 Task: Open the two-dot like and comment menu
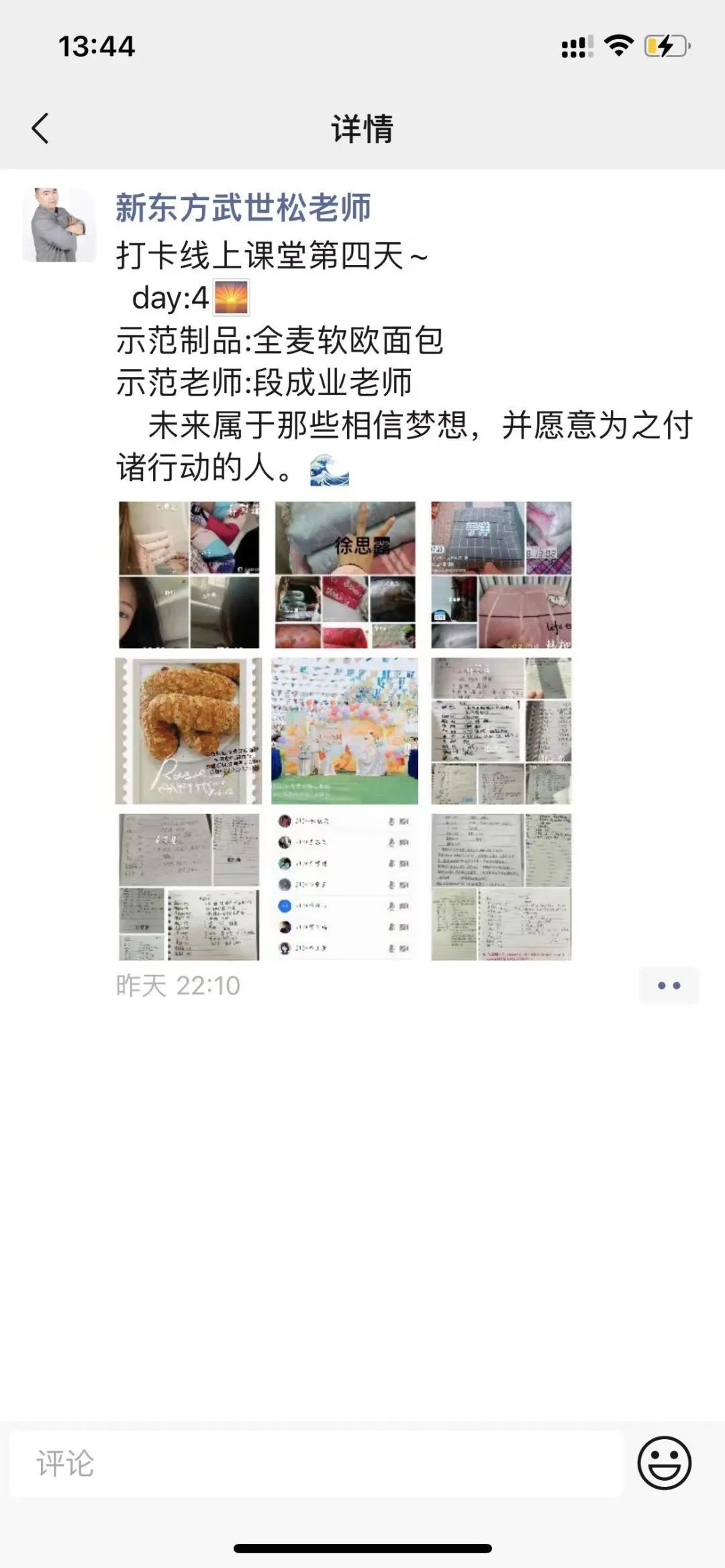tap(669, 986)
